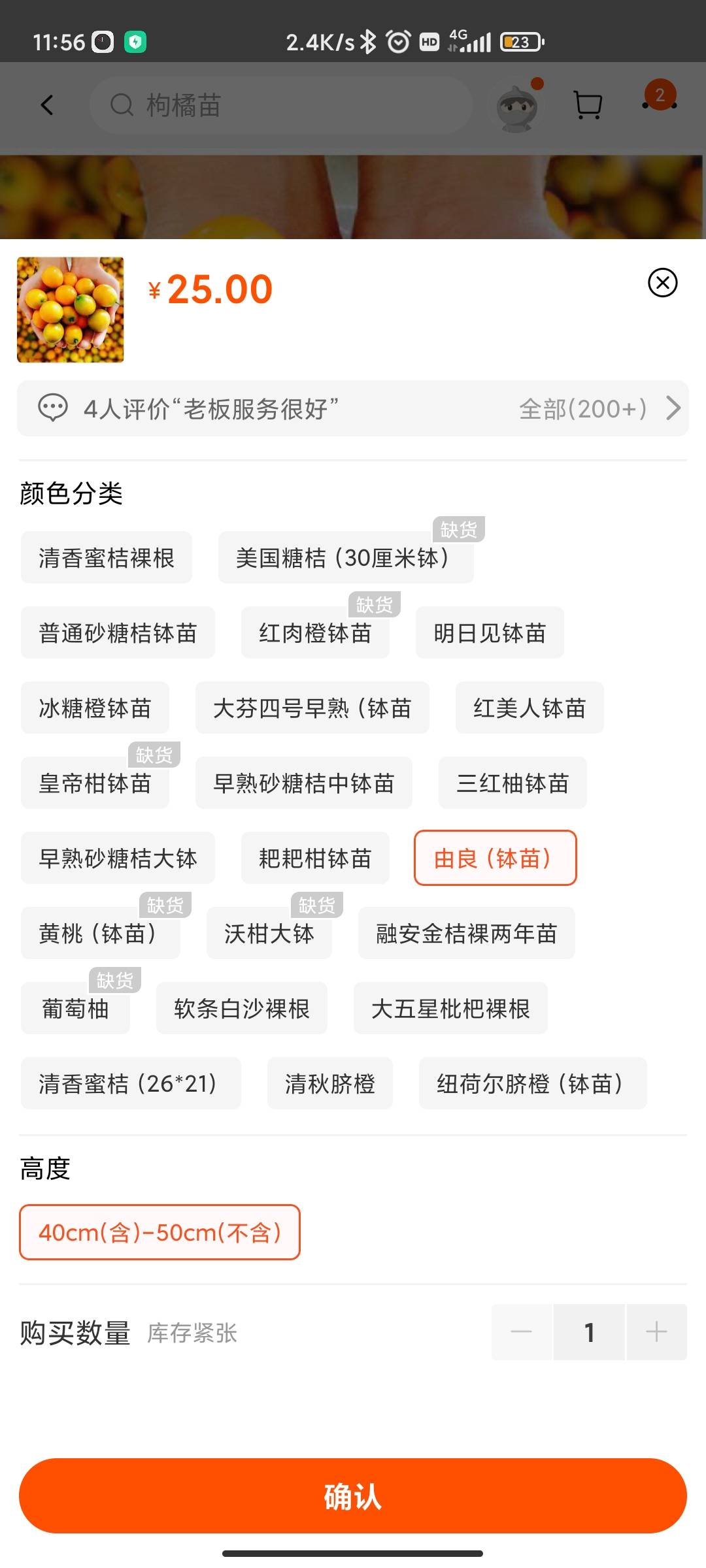
Task: Pick 大五星枇杷裸根 variant
Action: (450, 1008)
